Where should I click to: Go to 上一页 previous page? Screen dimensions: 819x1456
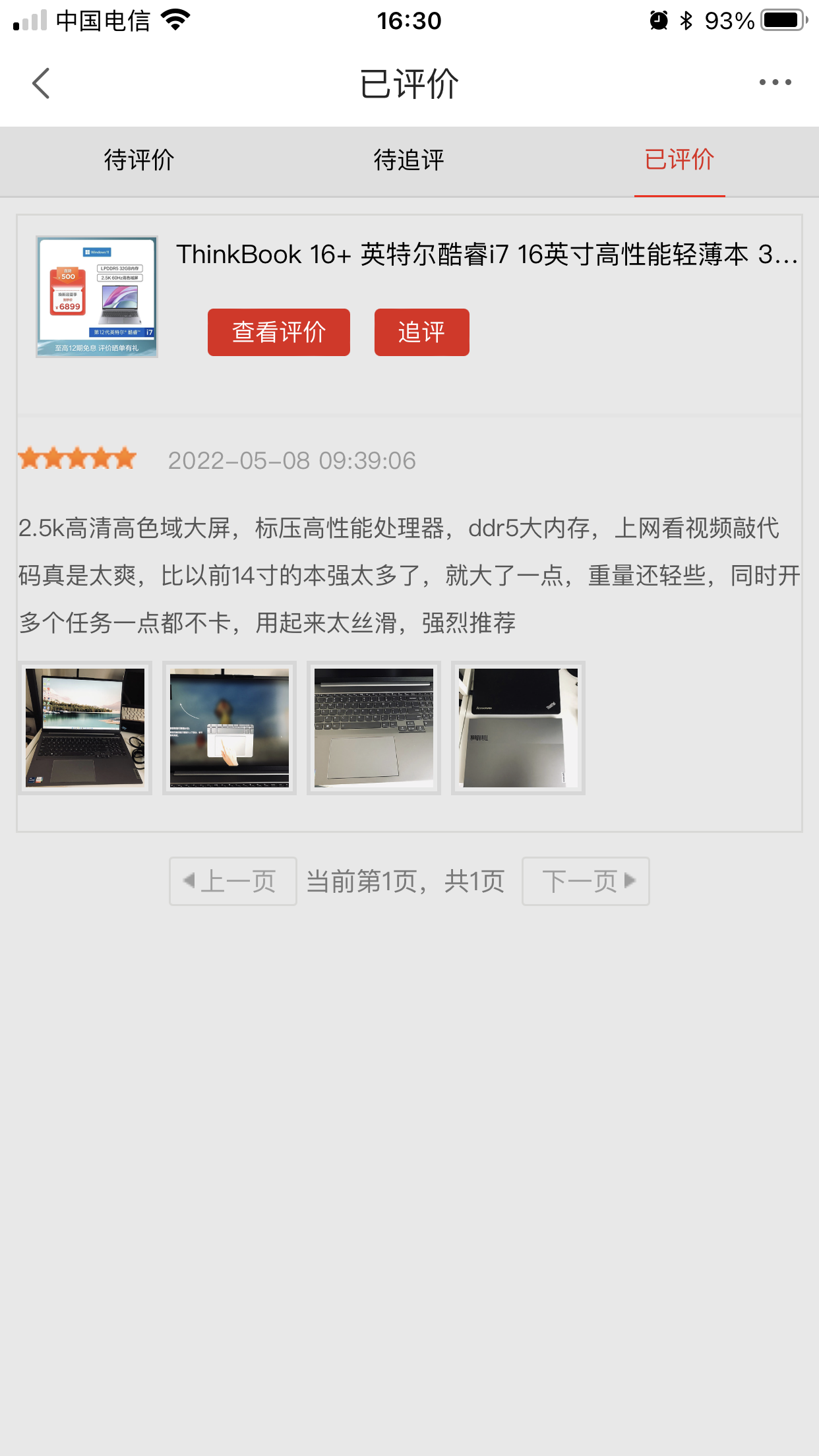[233, 881]
